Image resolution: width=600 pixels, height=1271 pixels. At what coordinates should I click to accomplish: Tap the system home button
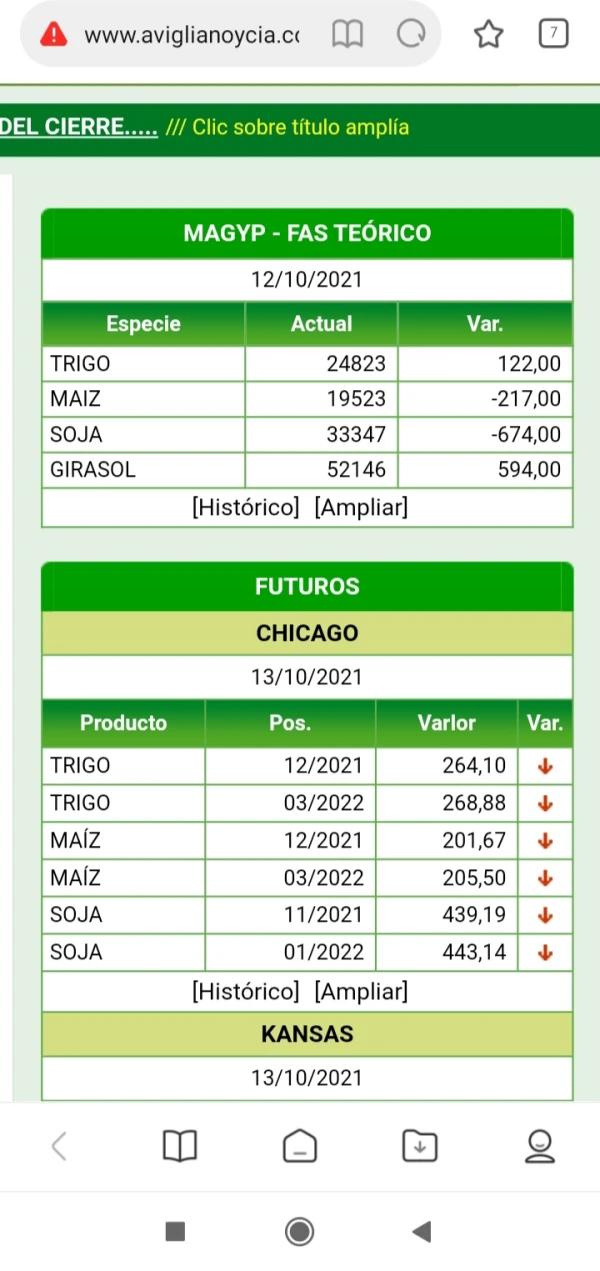[299, 1231]
